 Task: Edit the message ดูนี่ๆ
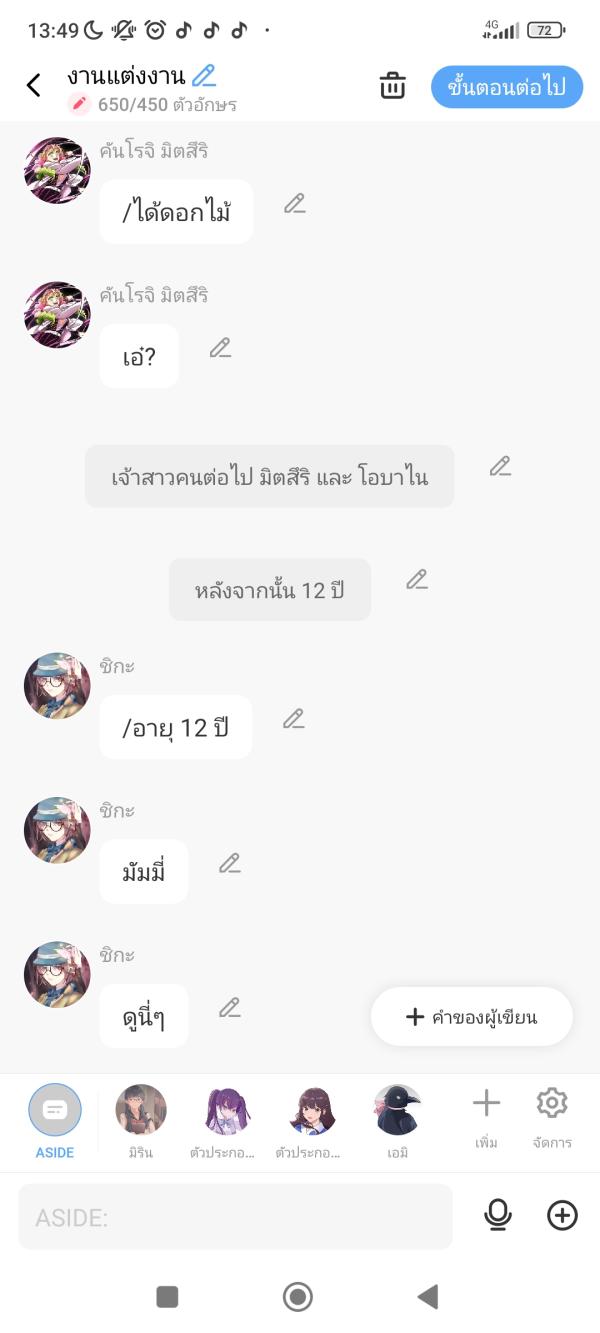[x=230, y=1007]
